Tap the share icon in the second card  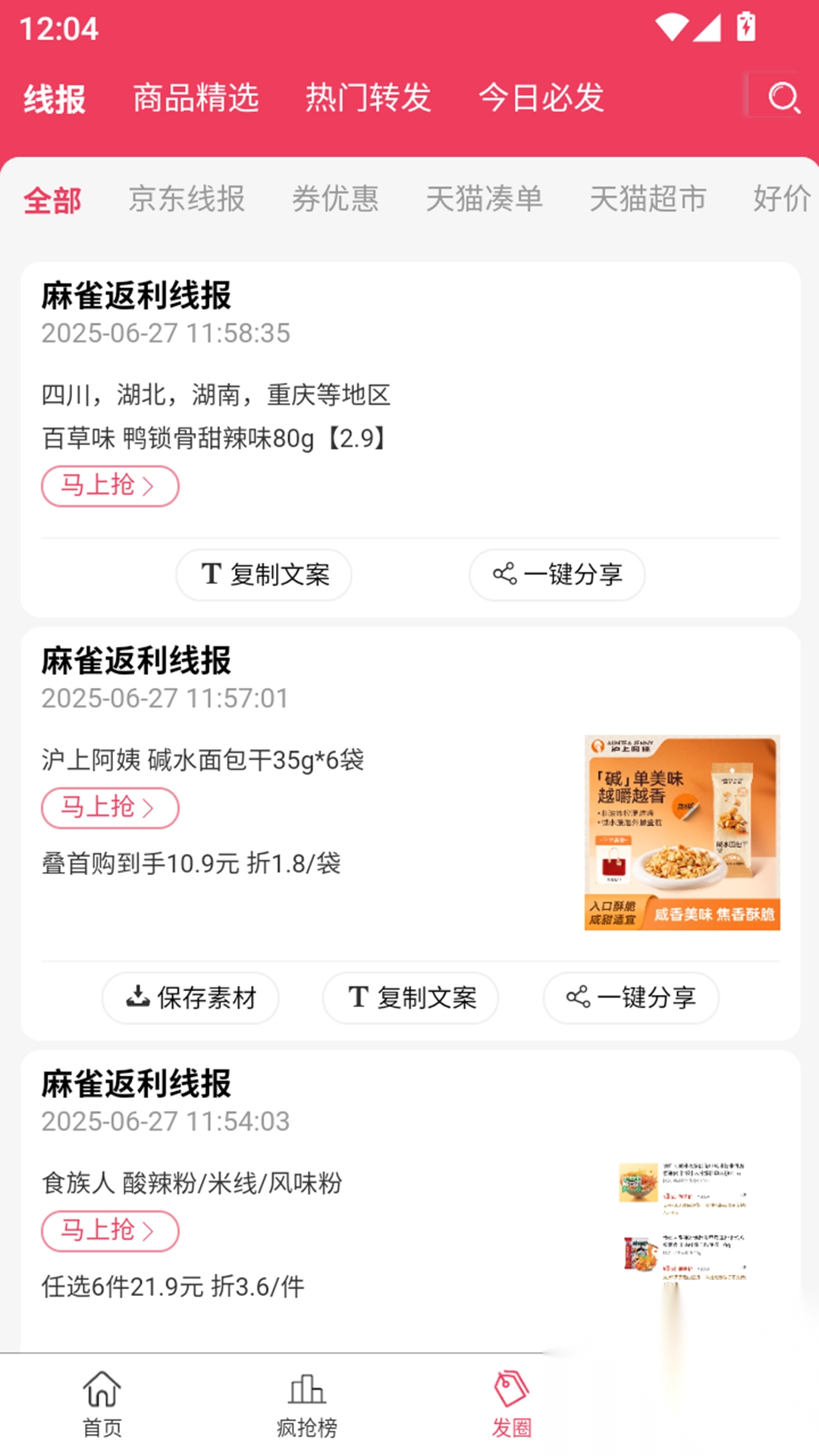click(x=578, y=998)
